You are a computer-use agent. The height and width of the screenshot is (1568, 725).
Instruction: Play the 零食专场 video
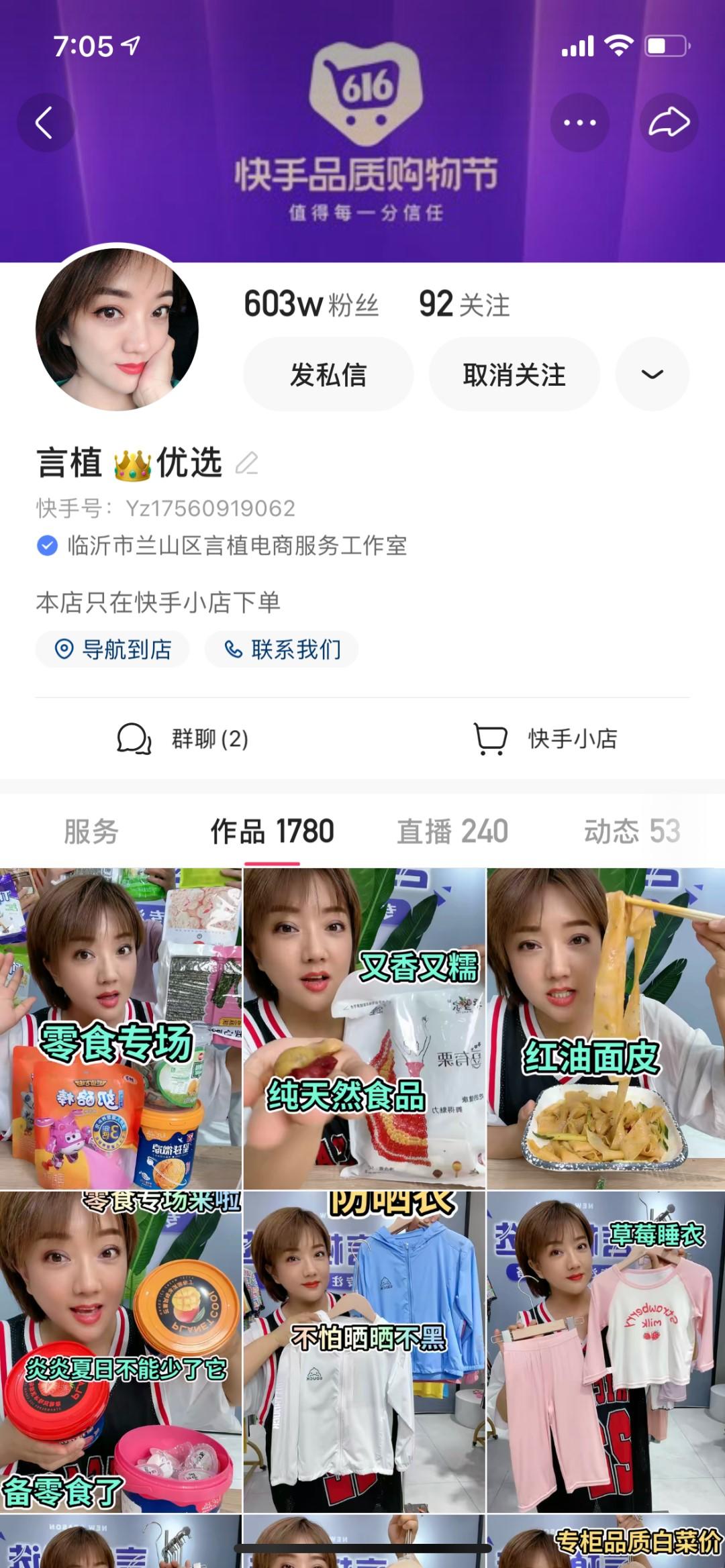[121, 1030]
